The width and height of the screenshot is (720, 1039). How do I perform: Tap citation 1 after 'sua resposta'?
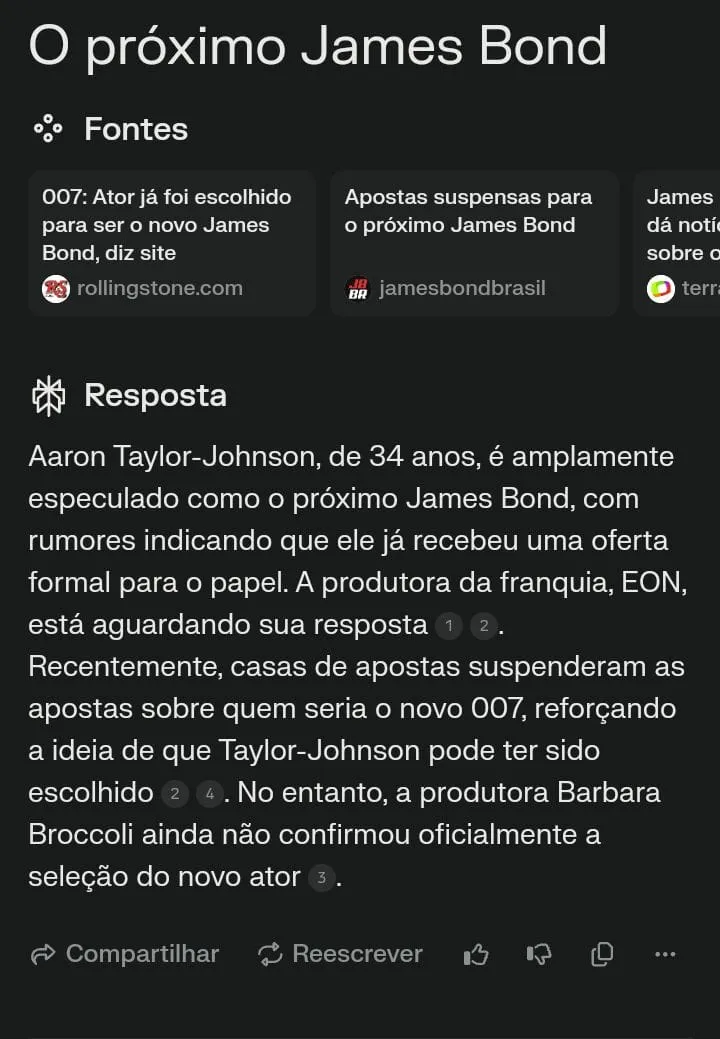pyautogui.click(x=448, y=626)
